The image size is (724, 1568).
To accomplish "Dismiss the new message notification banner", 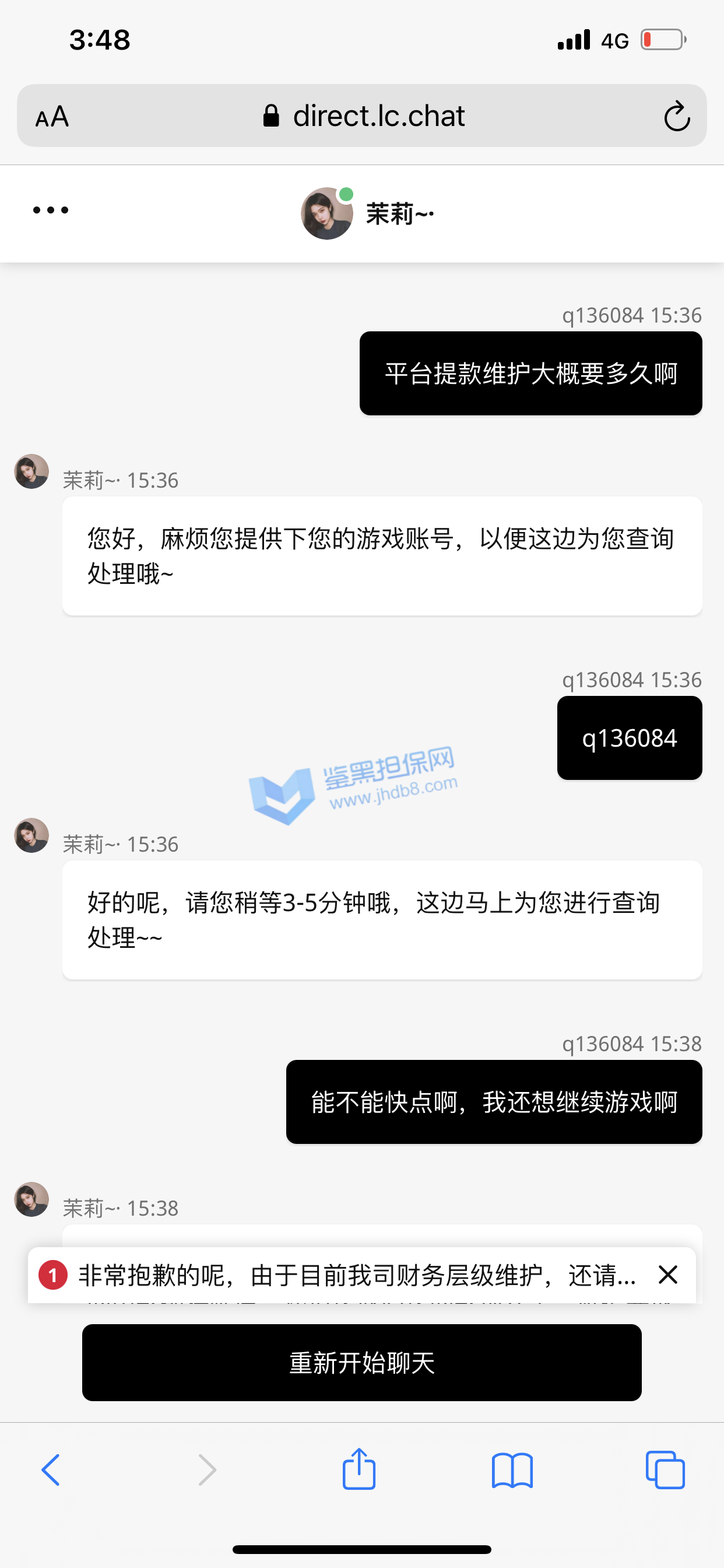I will tap(667, 1274).
